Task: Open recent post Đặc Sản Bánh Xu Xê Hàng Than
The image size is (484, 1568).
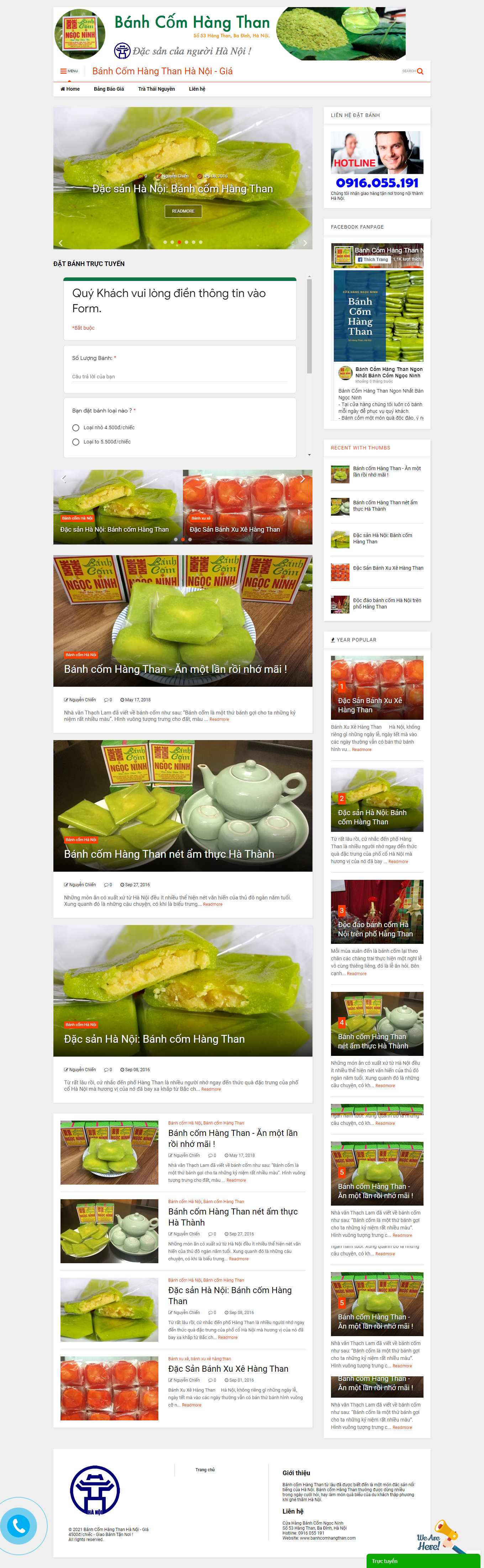Action: click(388, 568)
